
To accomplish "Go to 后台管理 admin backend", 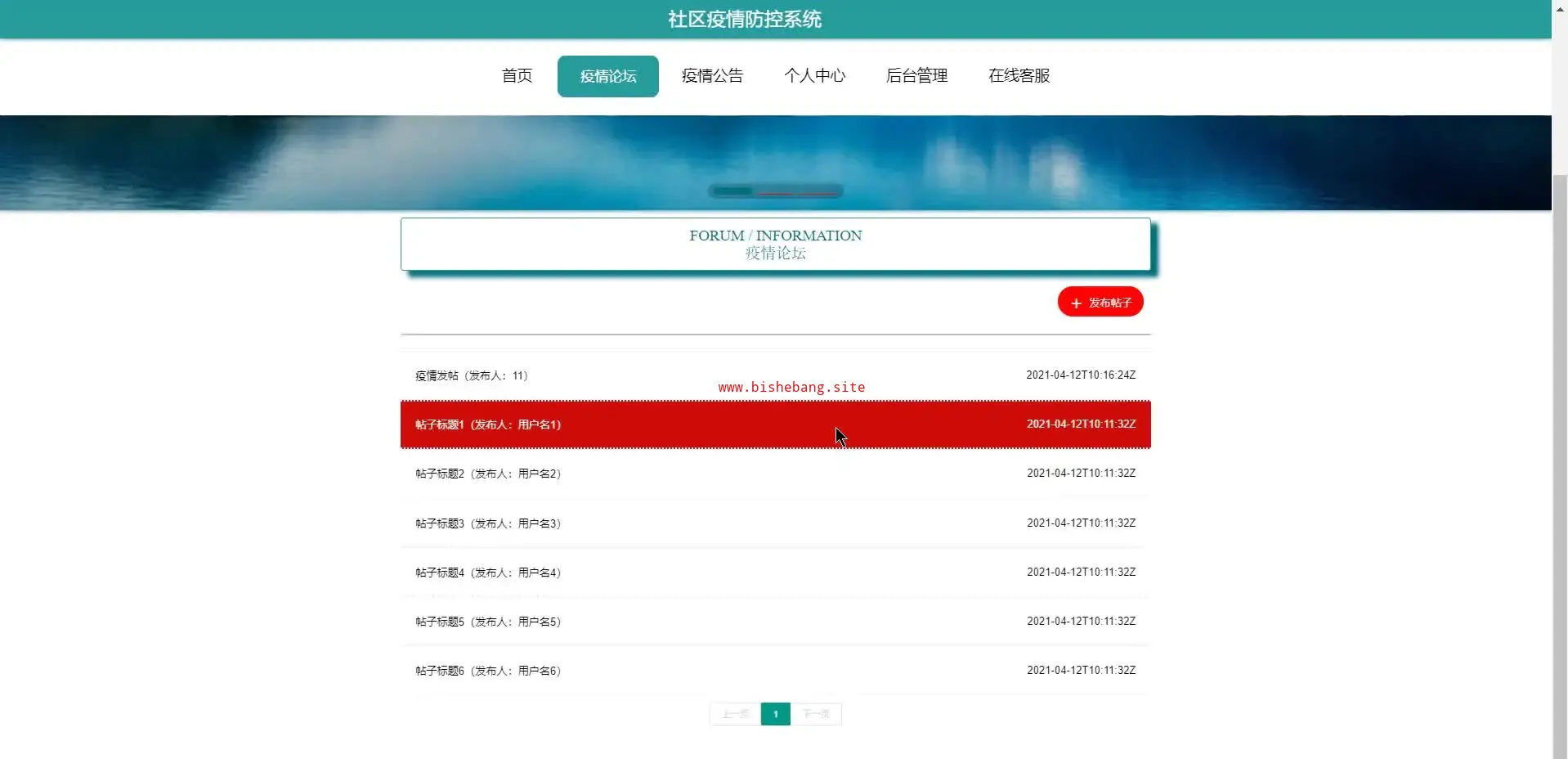I will coord(916,76).
